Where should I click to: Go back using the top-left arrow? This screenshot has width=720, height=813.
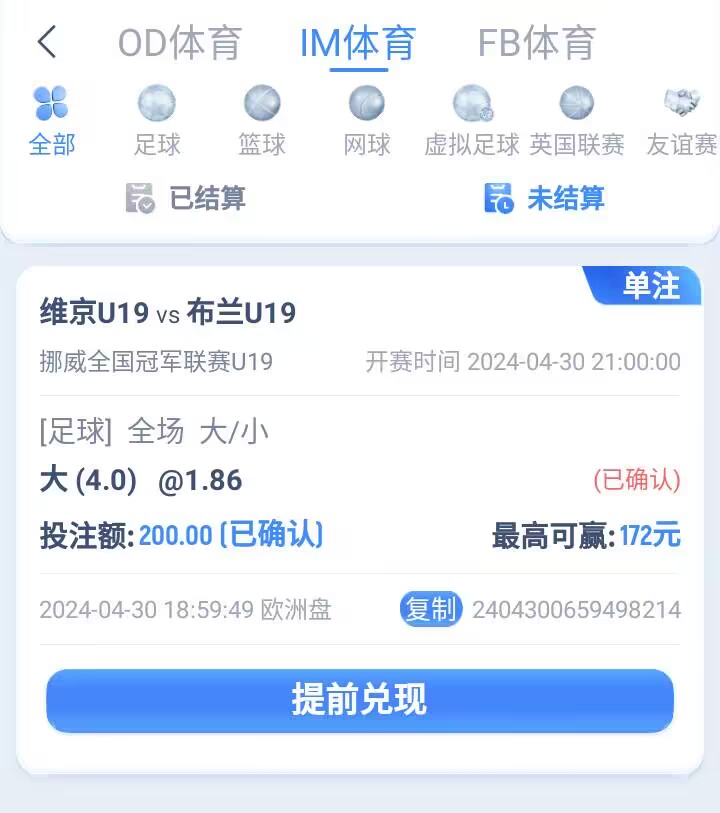pyautogui.click(x=47, y=43)
